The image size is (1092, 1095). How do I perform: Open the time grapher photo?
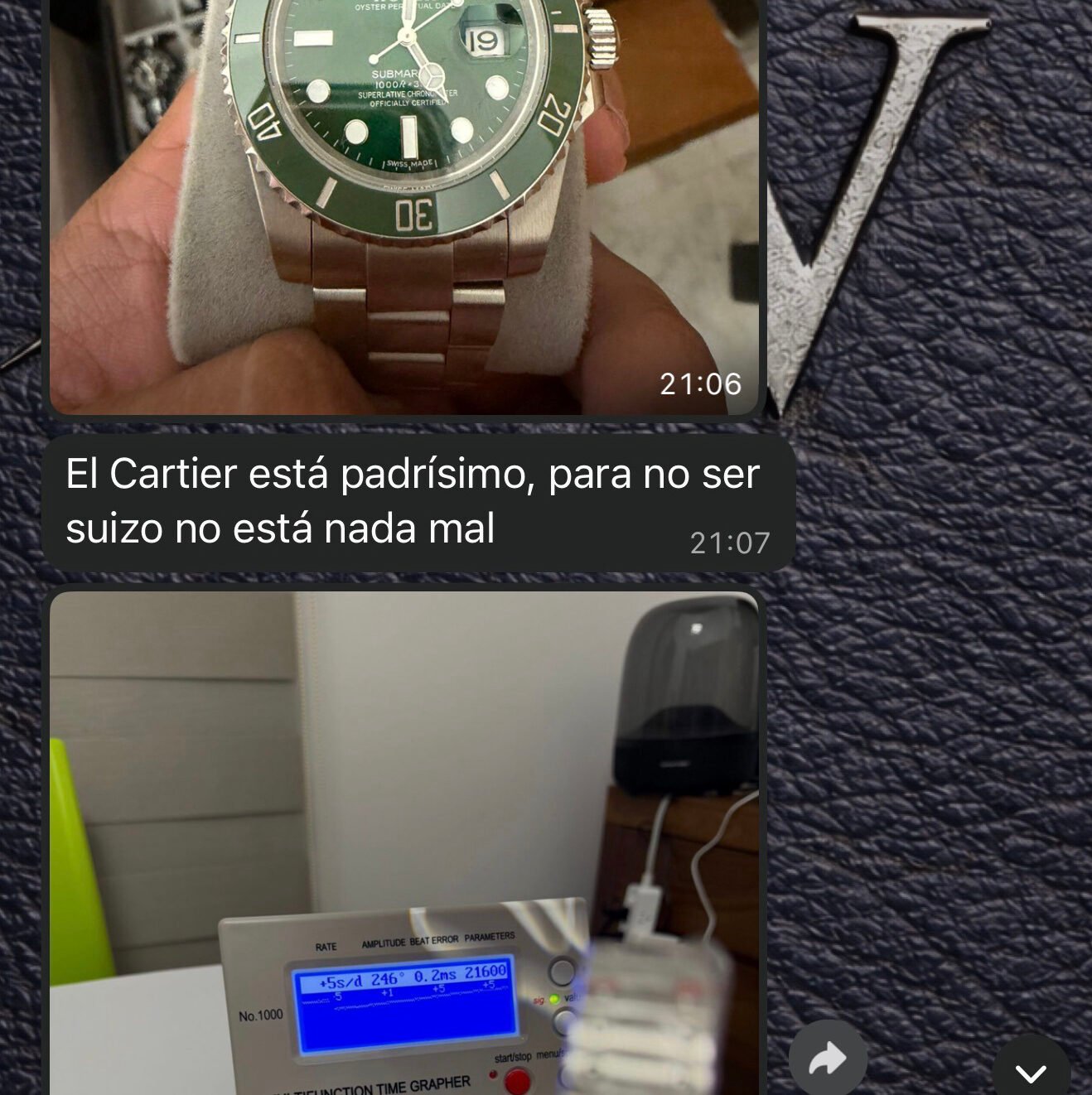[x=403, y=837]
